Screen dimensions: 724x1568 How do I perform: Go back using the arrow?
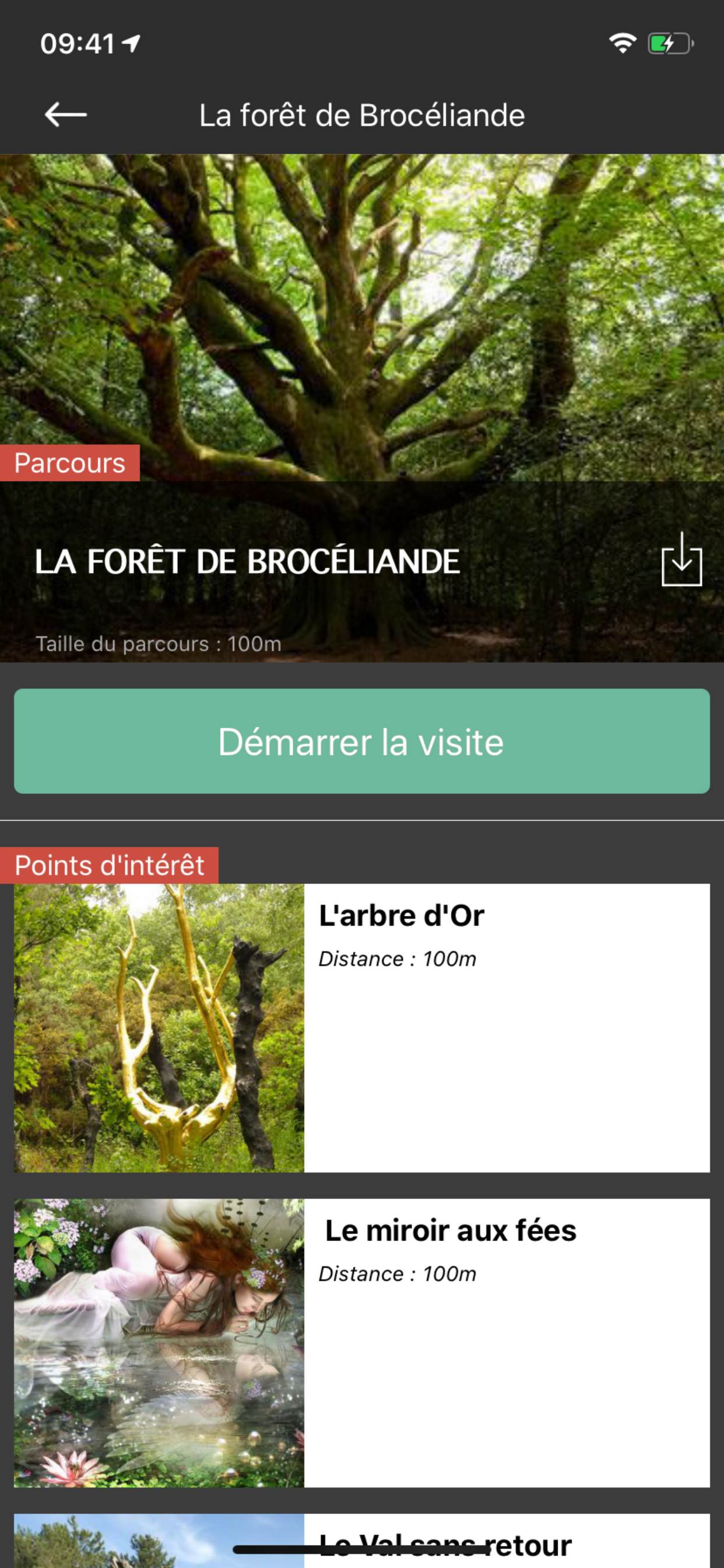pos(66,114)
